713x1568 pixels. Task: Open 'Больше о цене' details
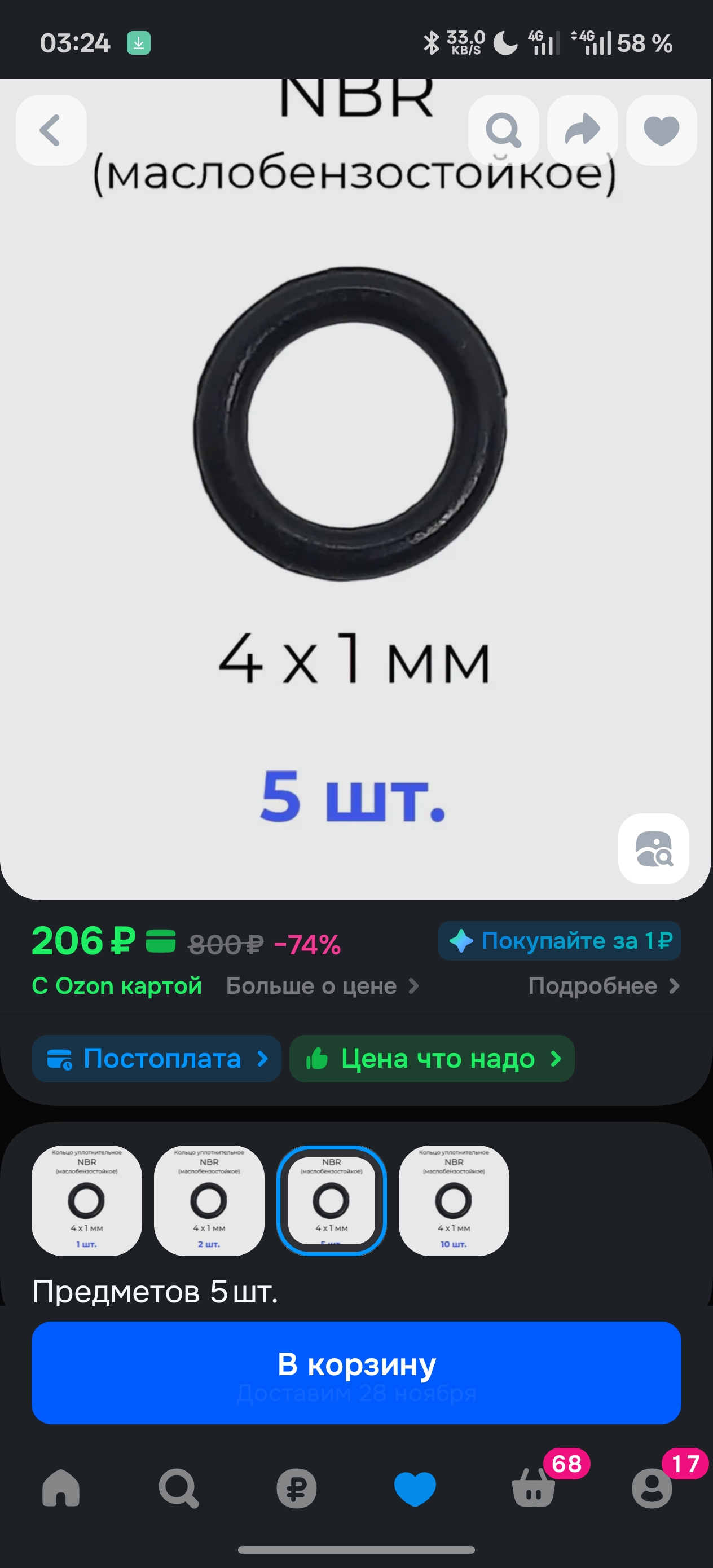pyautogui.click(x=322, y=985)
